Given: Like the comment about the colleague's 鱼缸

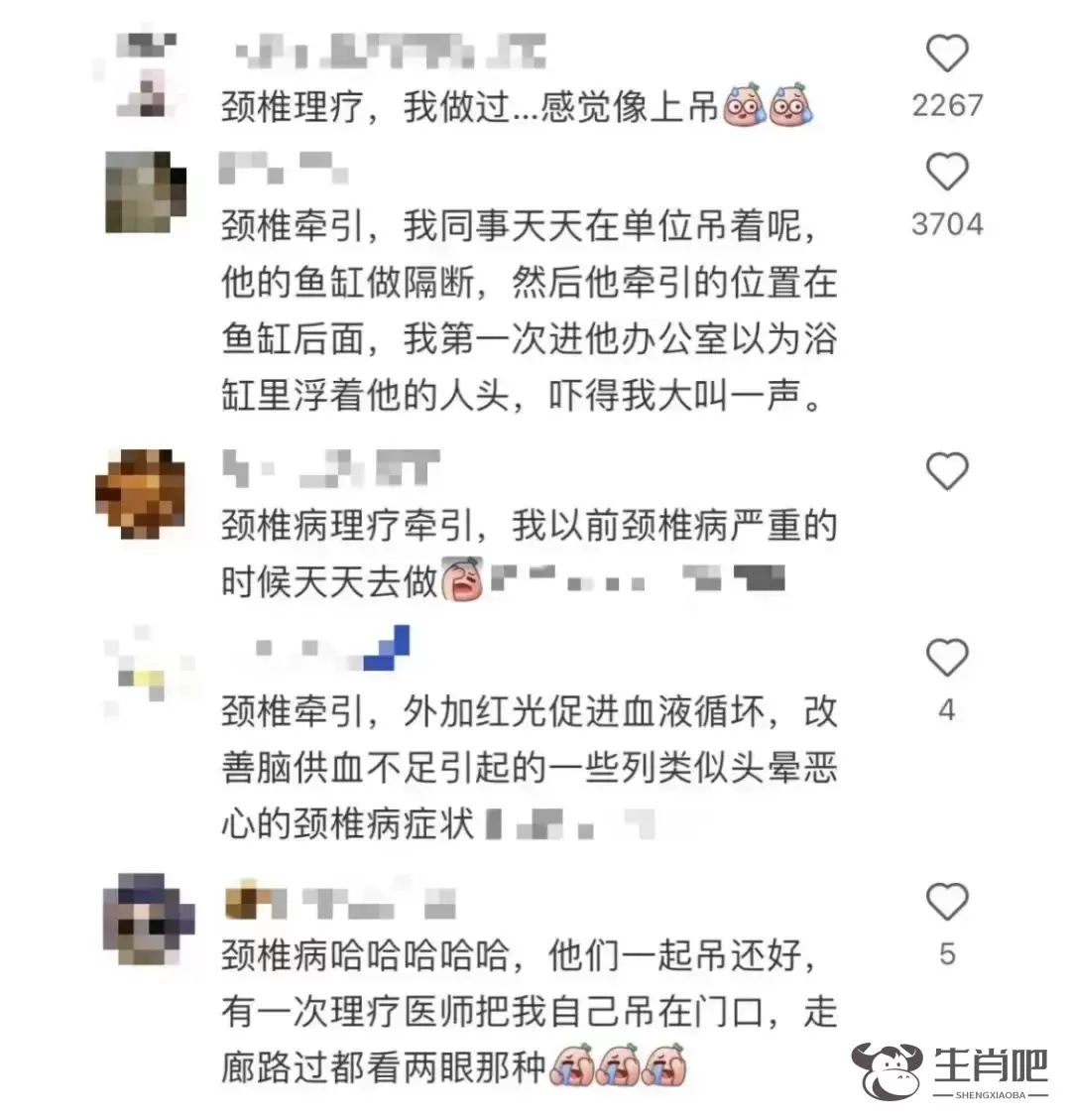Looking at the screenshot, I should tap(946, 173).
